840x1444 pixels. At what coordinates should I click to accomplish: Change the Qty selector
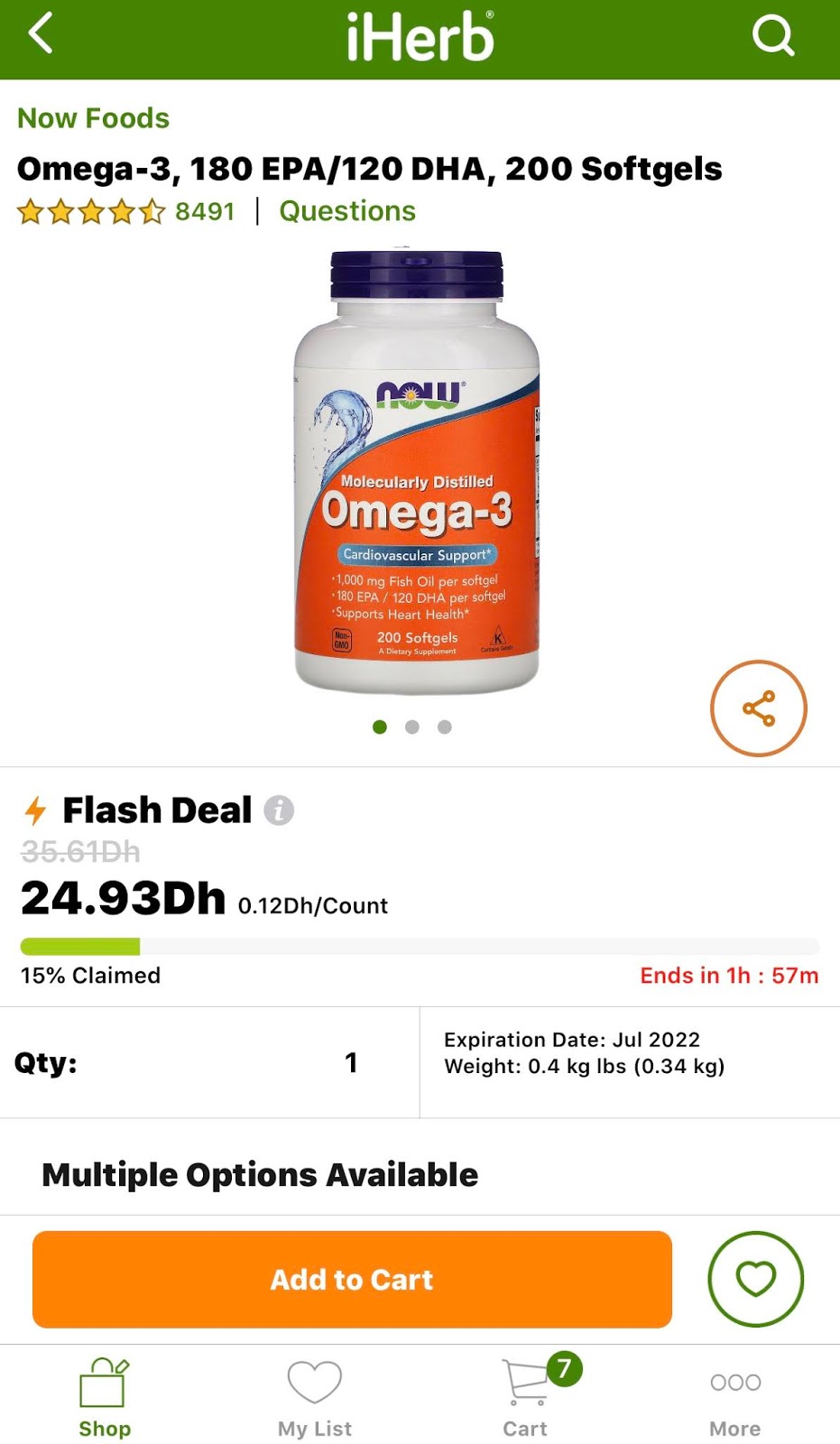[209, 1062]
